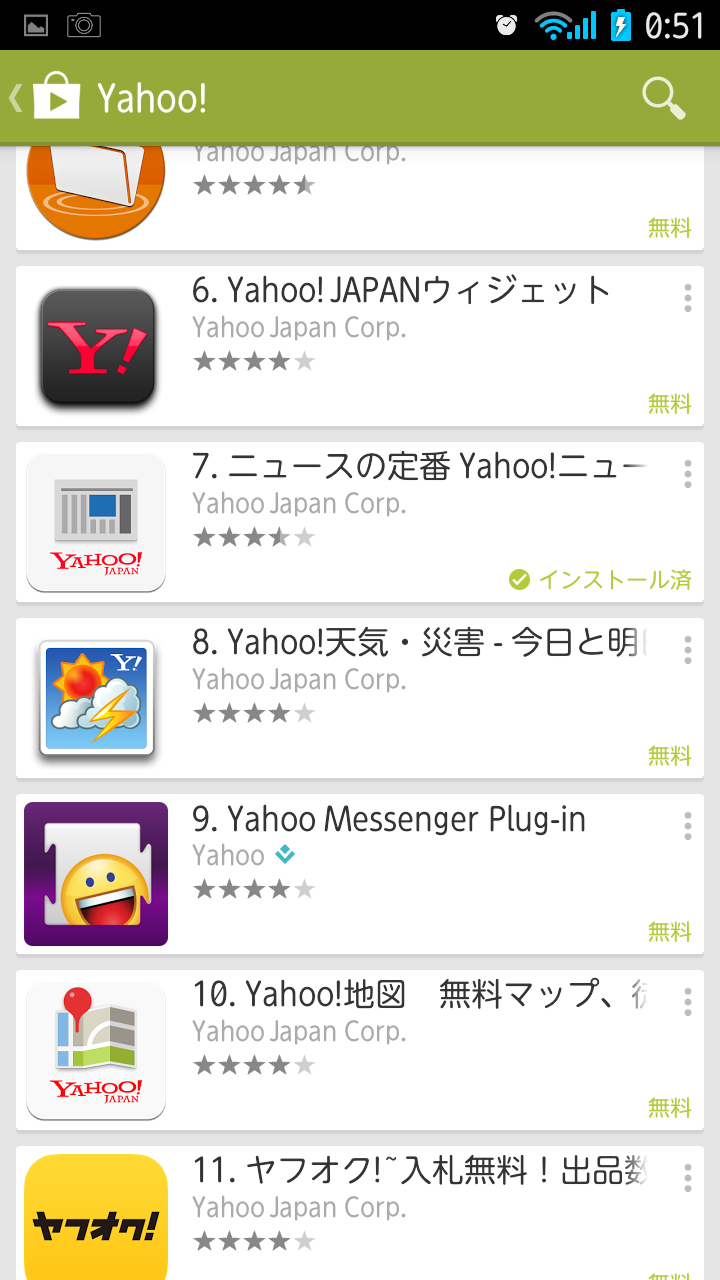Tap the overflow dots on Yahoo!天気・災害
This screenshot has width=720, height=1280.
[687, 650]
